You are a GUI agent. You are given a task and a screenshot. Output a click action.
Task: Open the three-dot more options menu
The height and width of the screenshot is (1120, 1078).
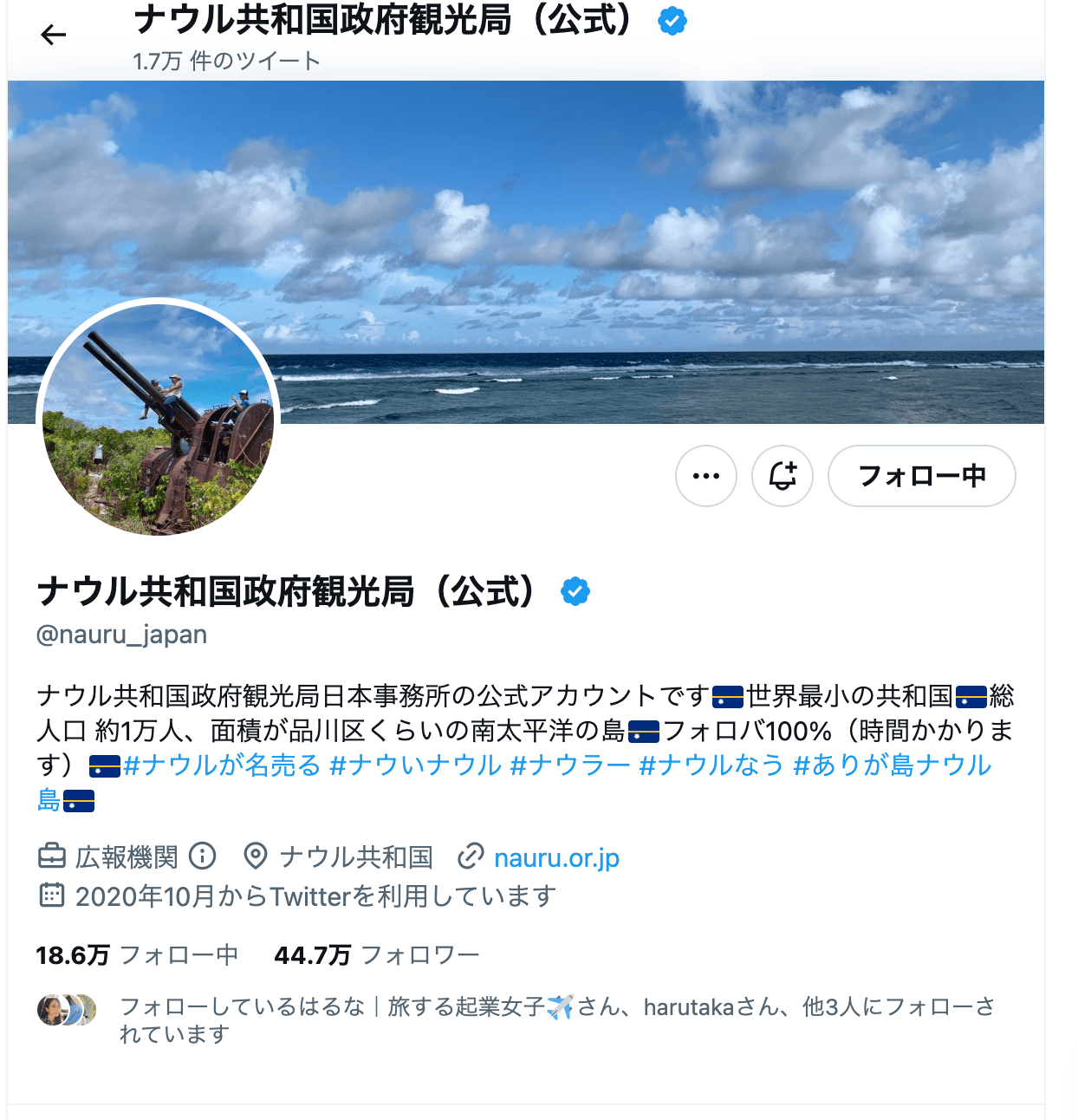click(x=705, y=476)
